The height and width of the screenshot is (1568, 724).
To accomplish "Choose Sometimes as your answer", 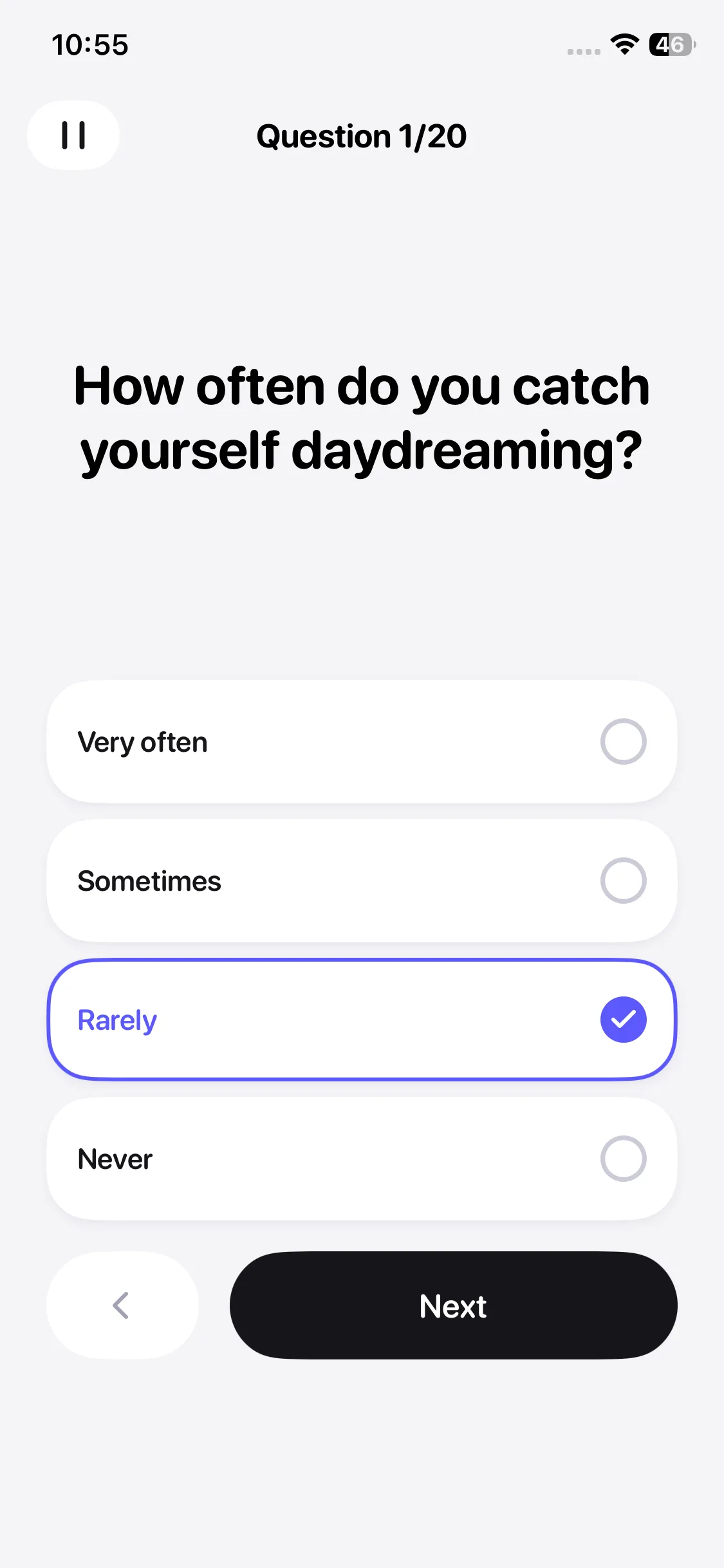I will coord(362,881).
